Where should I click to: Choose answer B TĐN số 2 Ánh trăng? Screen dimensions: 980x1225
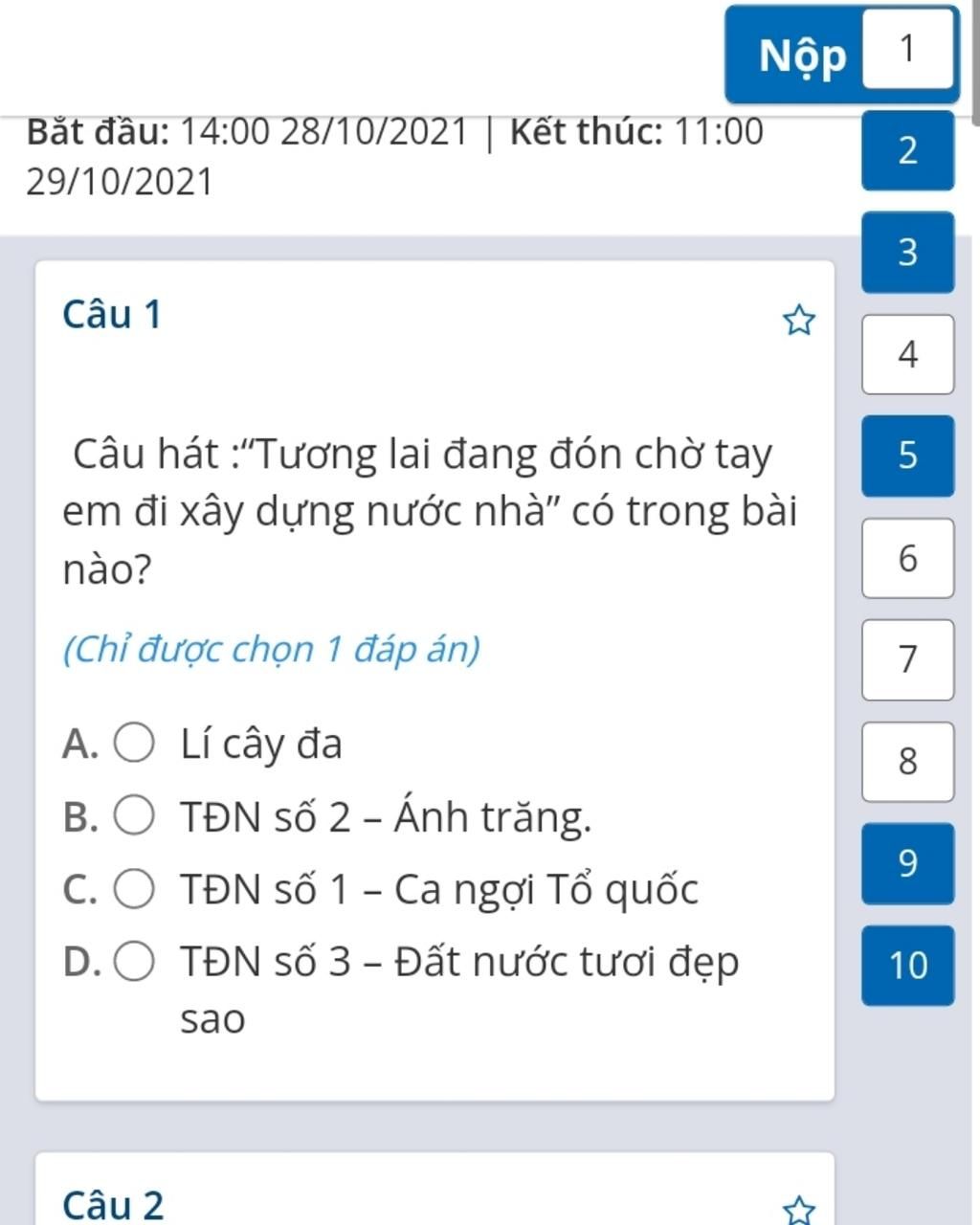[135, 816]
